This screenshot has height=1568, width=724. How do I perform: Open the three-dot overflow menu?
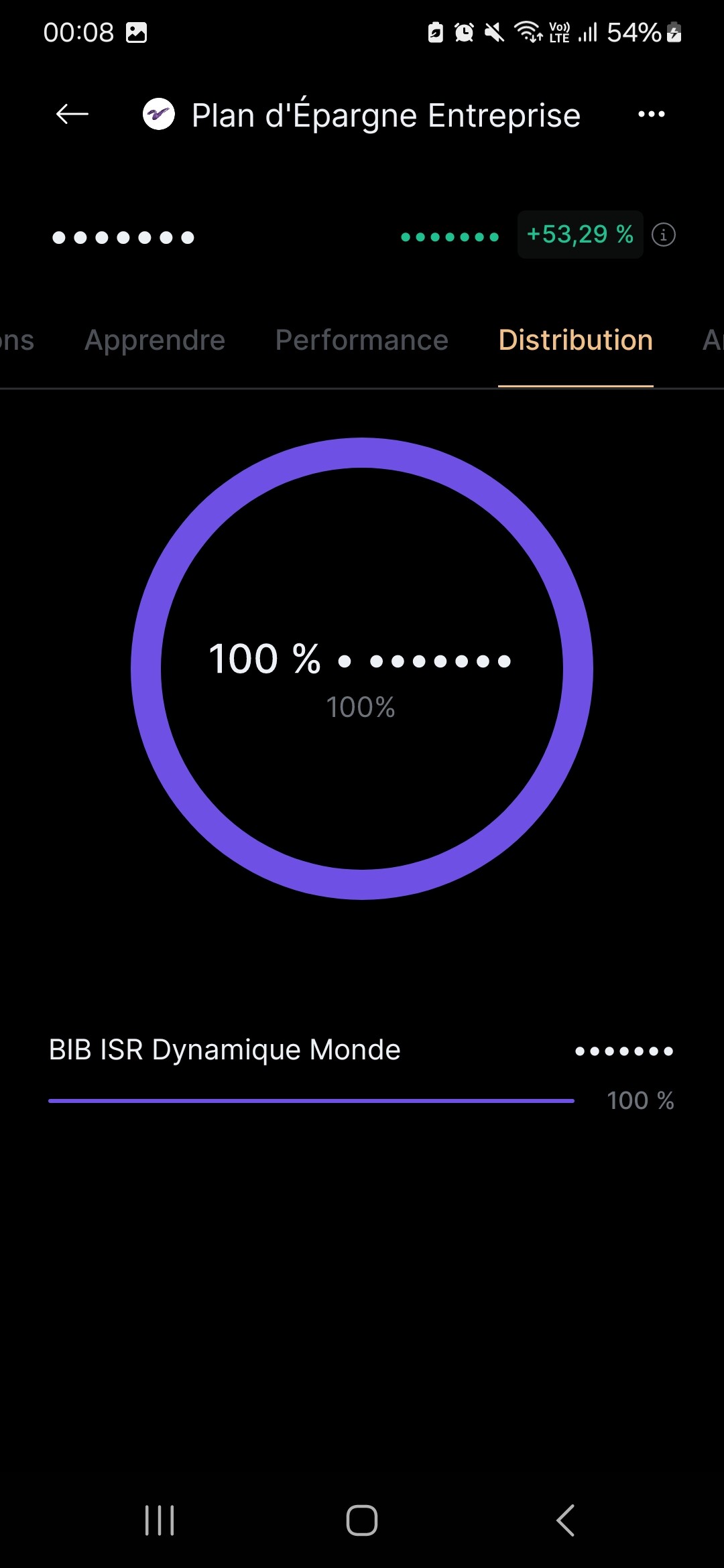pos(651,115)
